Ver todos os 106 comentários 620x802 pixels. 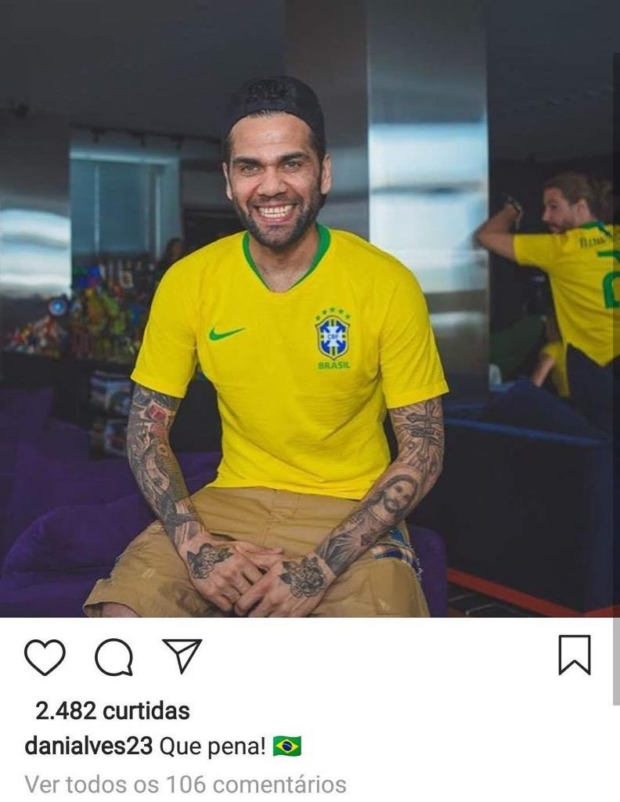[x=186, y=784]
